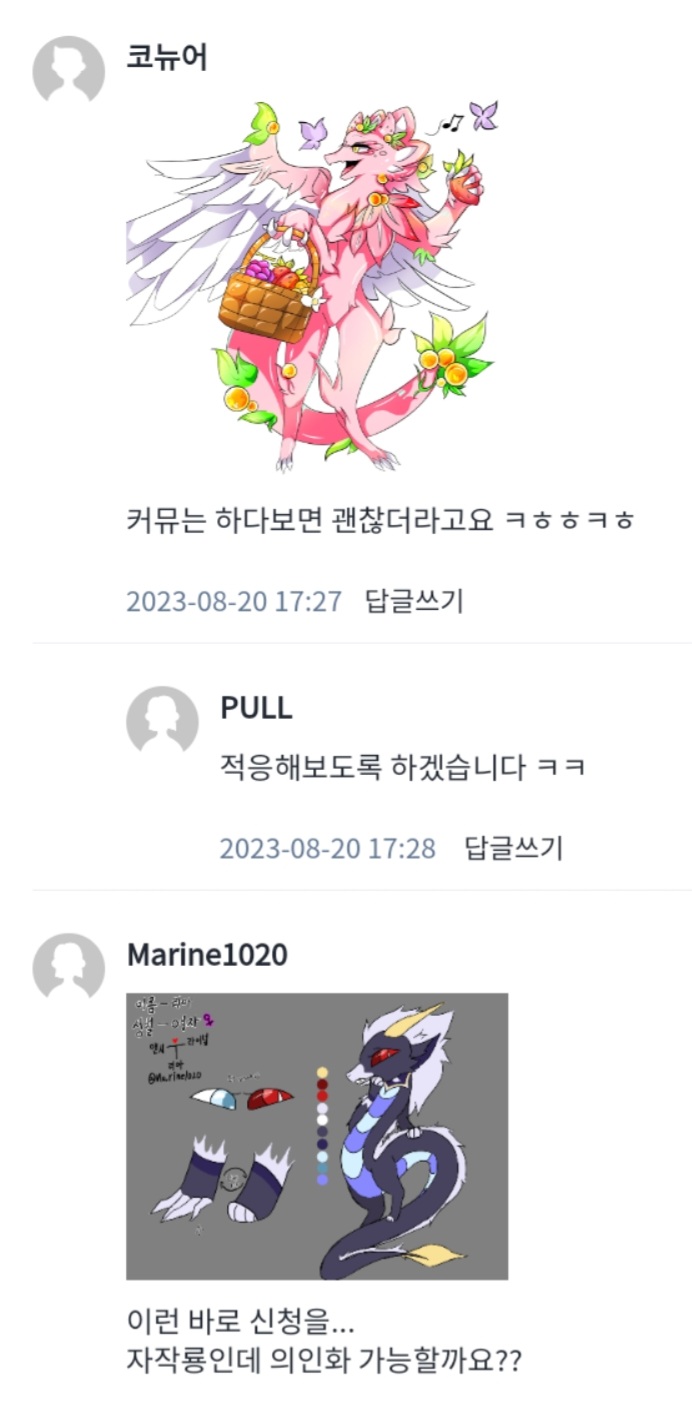Reply to PULL's comment with 답글쓰기
Screen dimensions: 692x1401
tap(514, 848)
